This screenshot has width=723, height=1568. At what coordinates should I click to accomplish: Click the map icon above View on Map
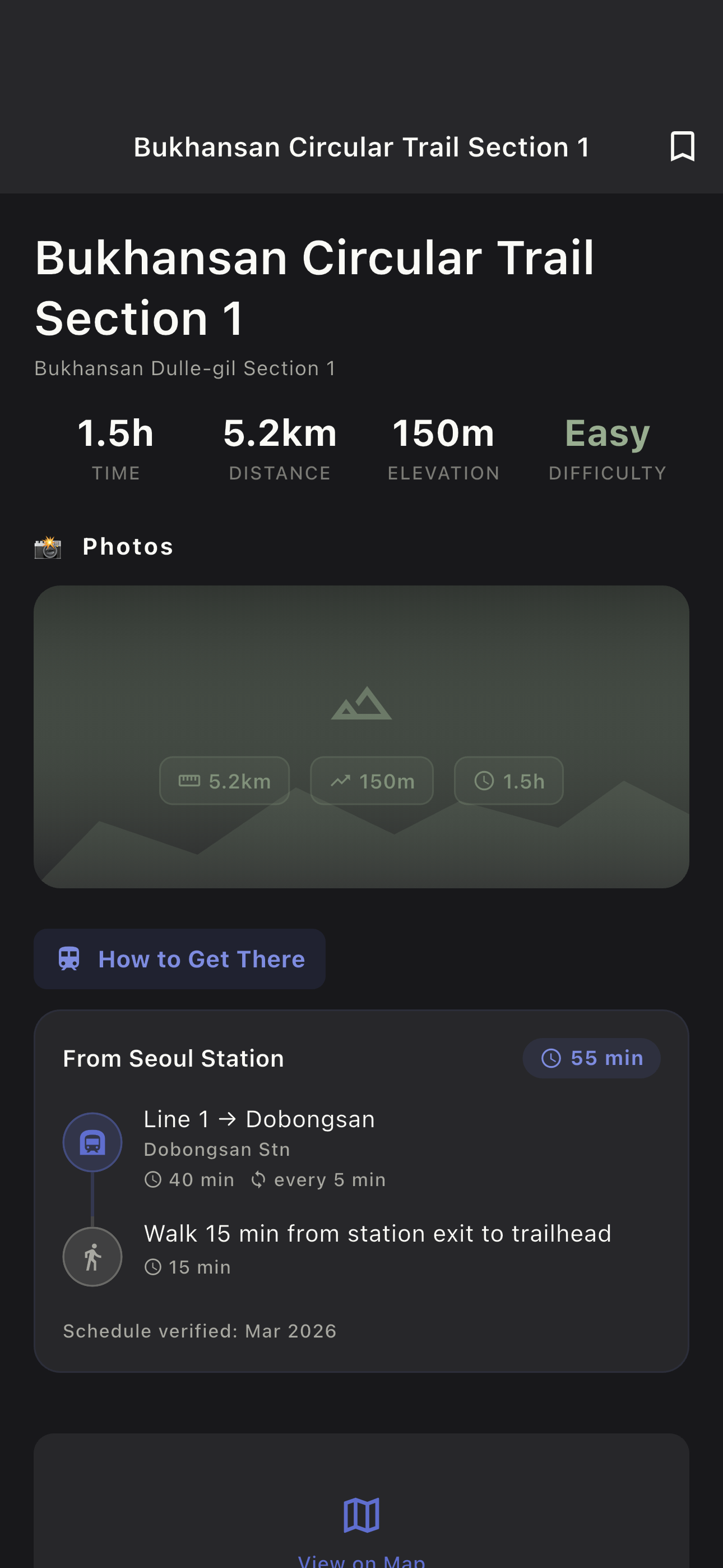(x=361, y=1515)
